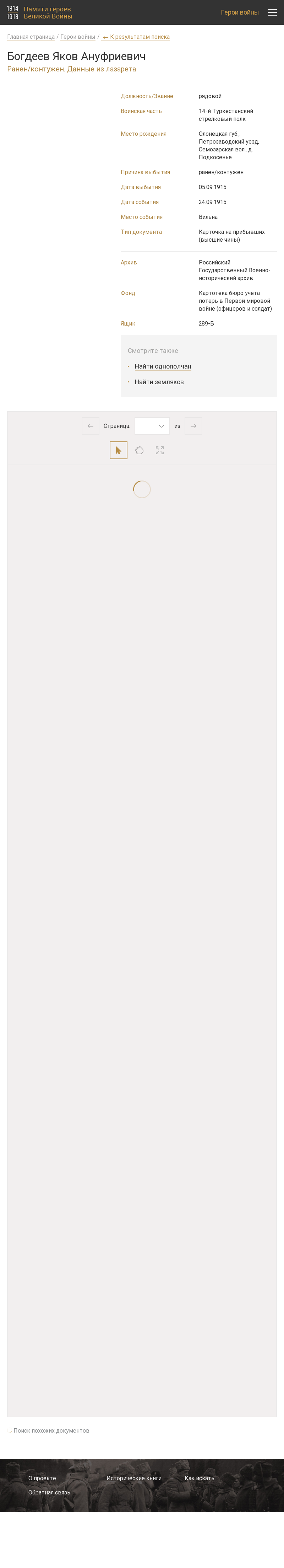Go to next document page arrow
Viewport: 284px width, 1568px height.
click(193, 426)
